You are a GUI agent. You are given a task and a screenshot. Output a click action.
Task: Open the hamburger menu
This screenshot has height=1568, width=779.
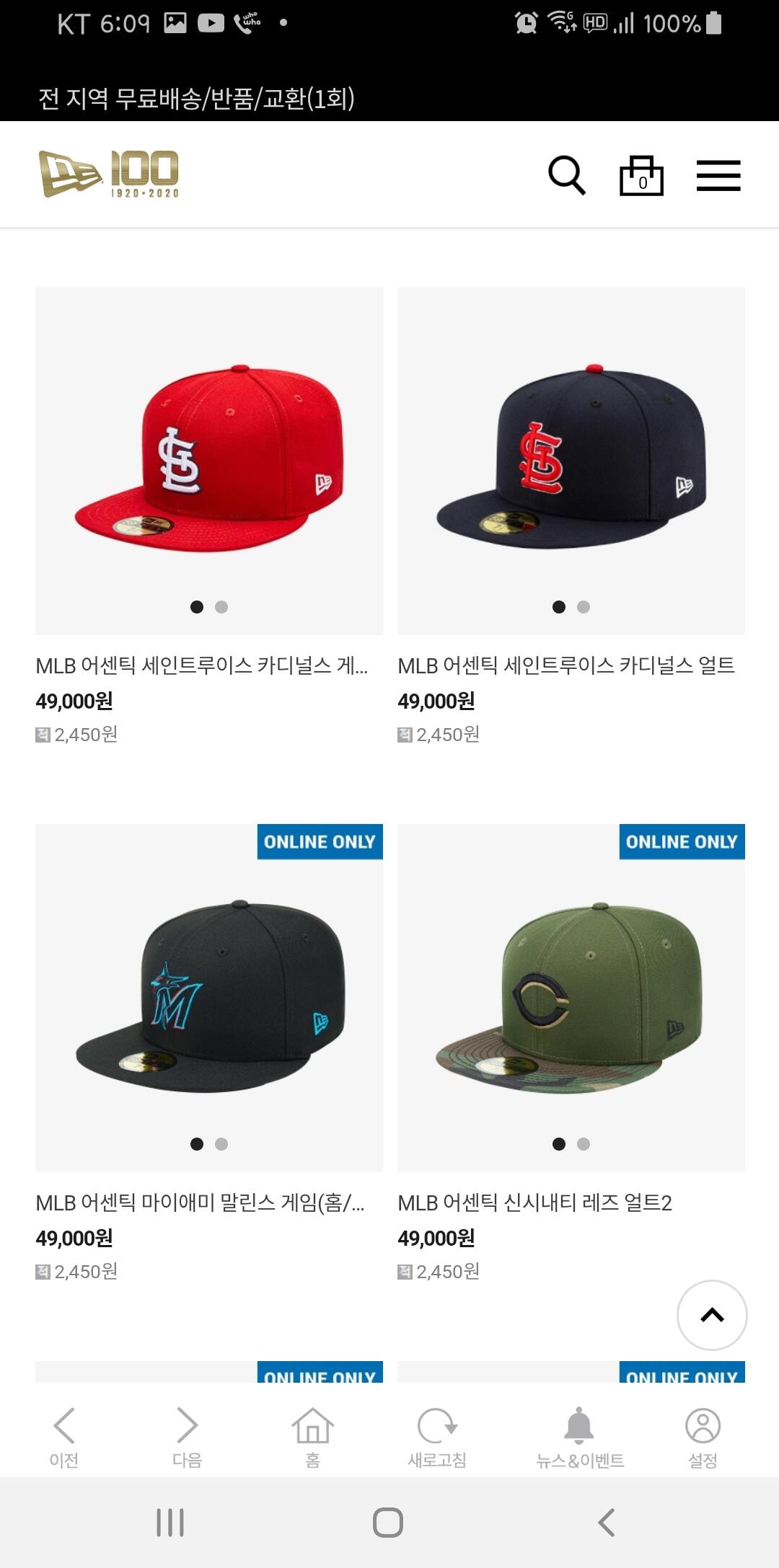tap(718, 176)
